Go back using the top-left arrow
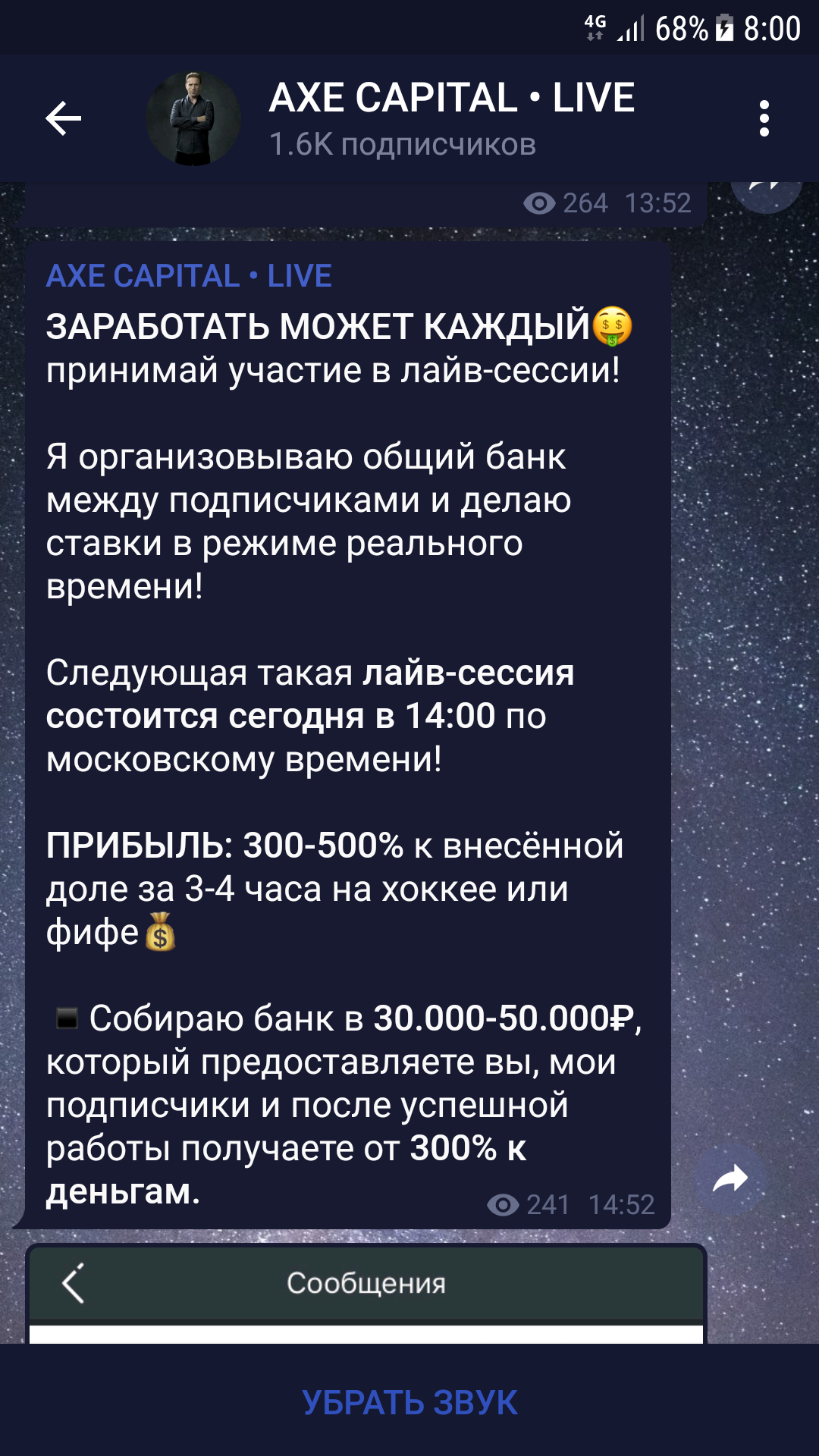The width and height of the screenshot is (819, 1456). click(63, 118)
